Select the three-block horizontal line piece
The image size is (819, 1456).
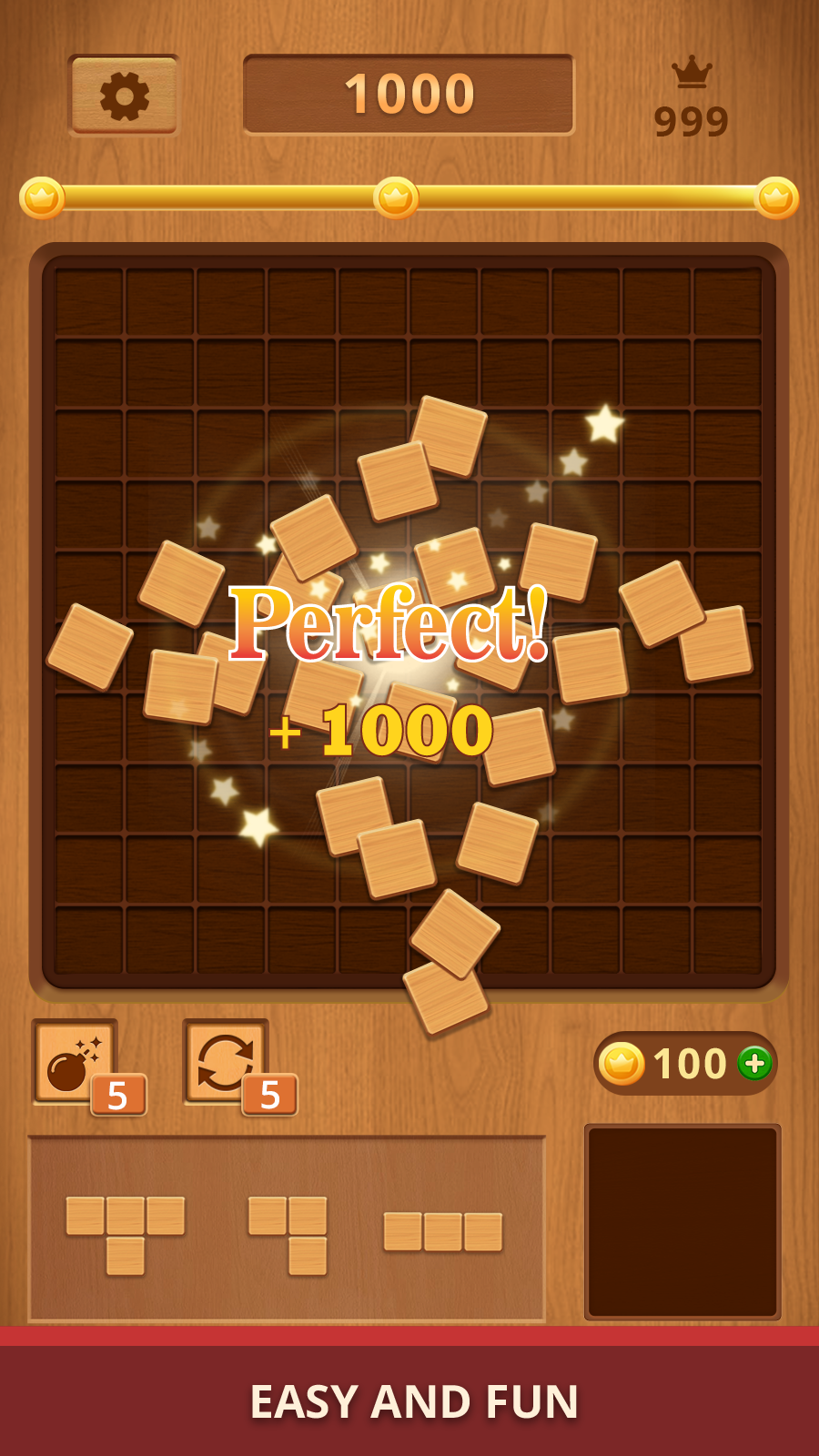click(443, 1232)
